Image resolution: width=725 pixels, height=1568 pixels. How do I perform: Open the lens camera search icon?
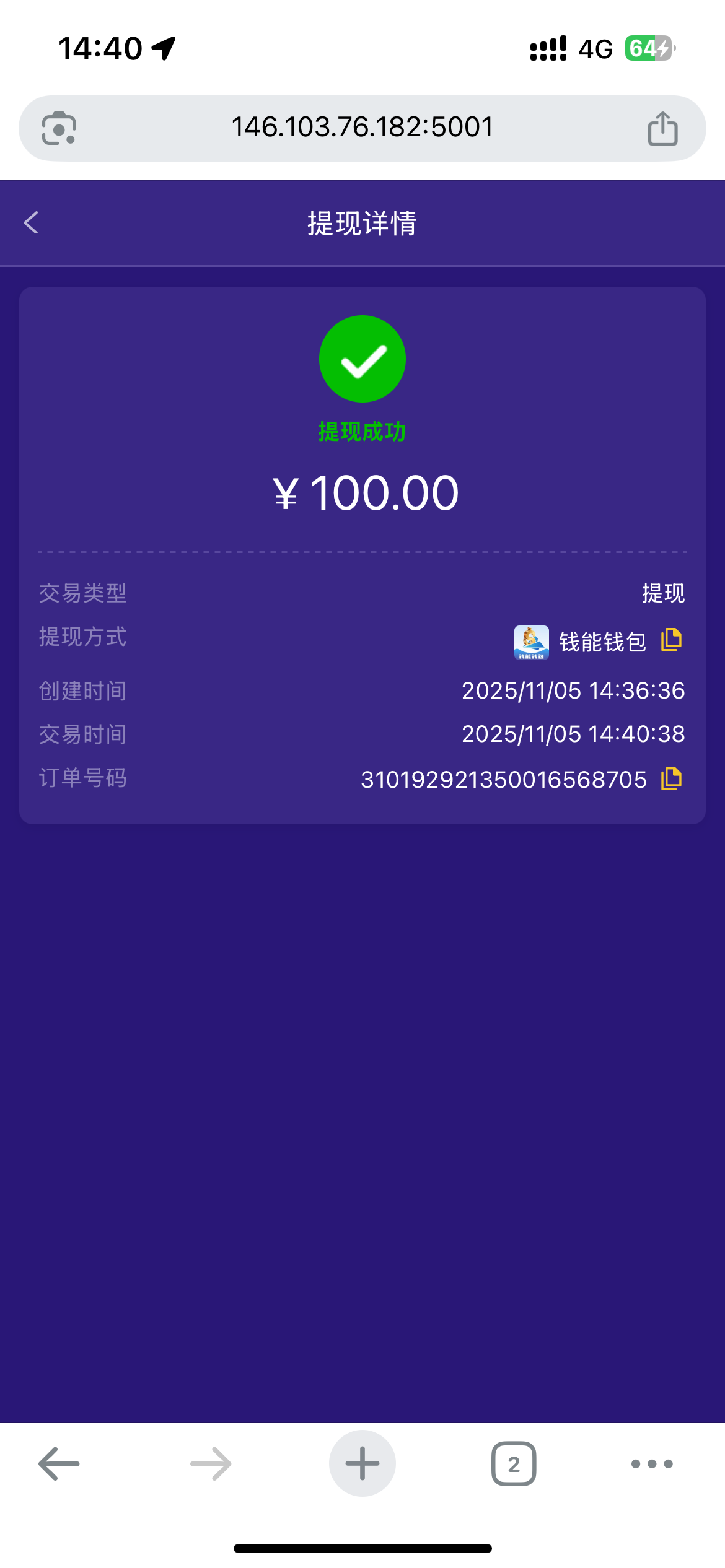(59, 128)
